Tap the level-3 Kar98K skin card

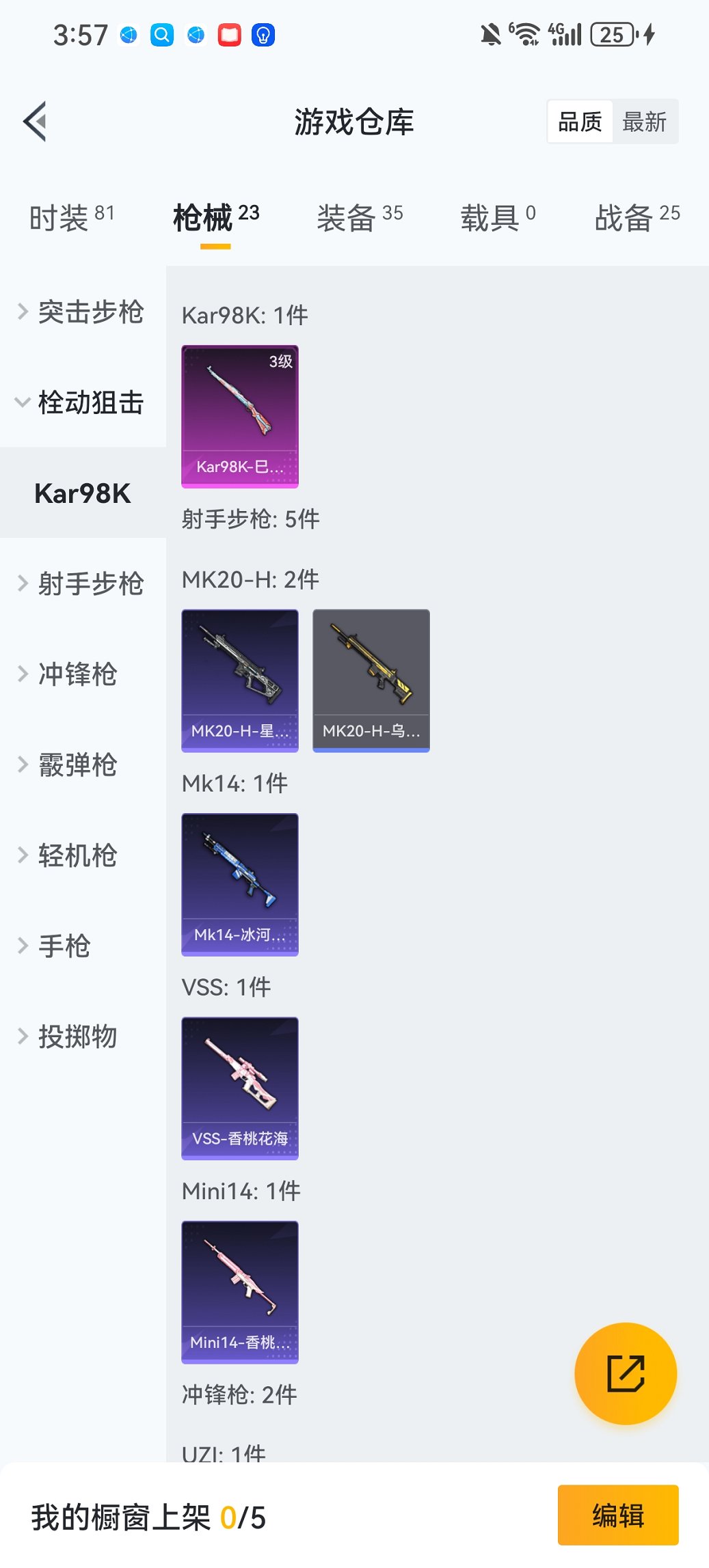tap(240, 417)
